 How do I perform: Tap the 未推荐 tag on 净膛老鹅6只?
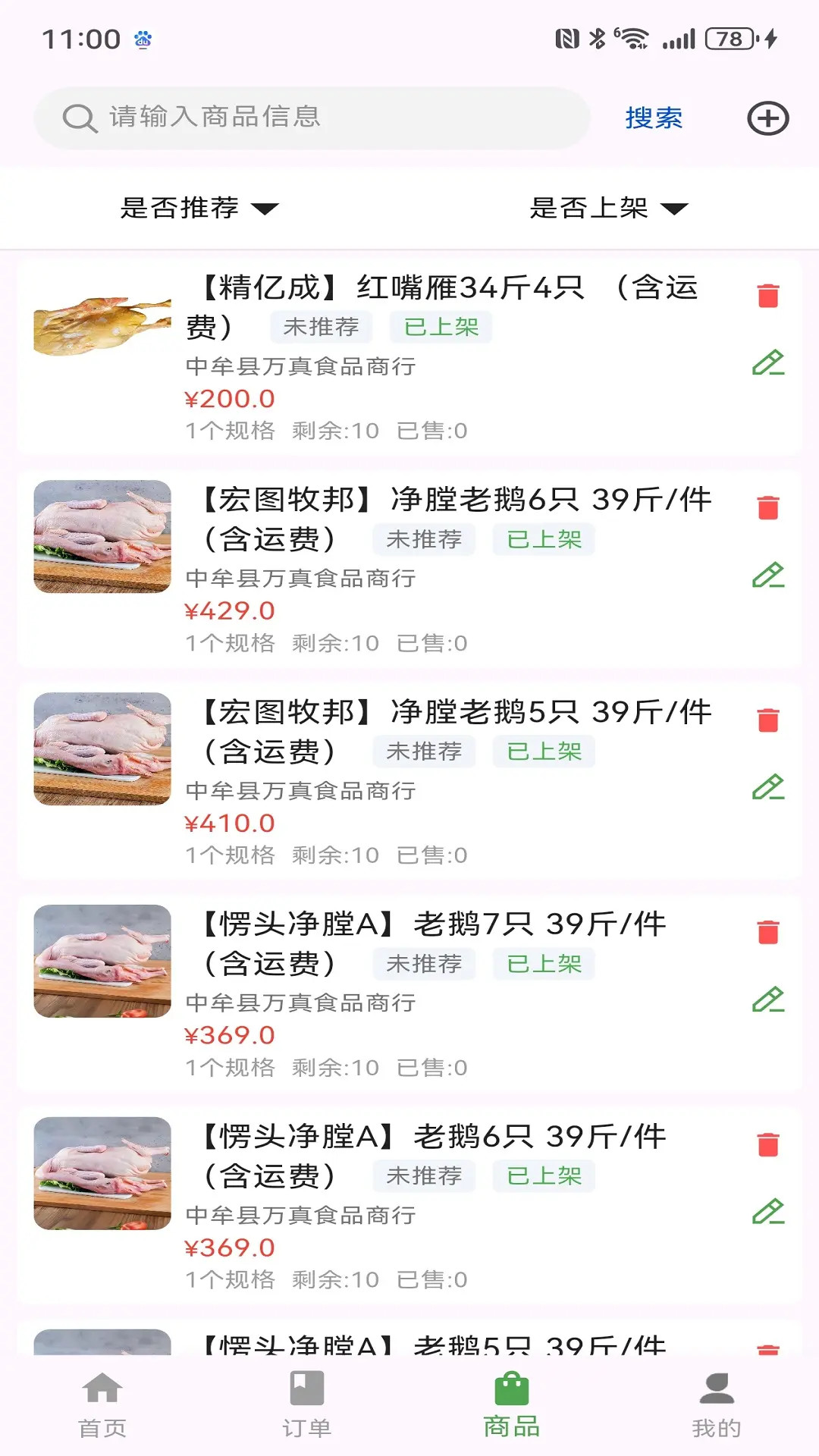coord(423,539)
